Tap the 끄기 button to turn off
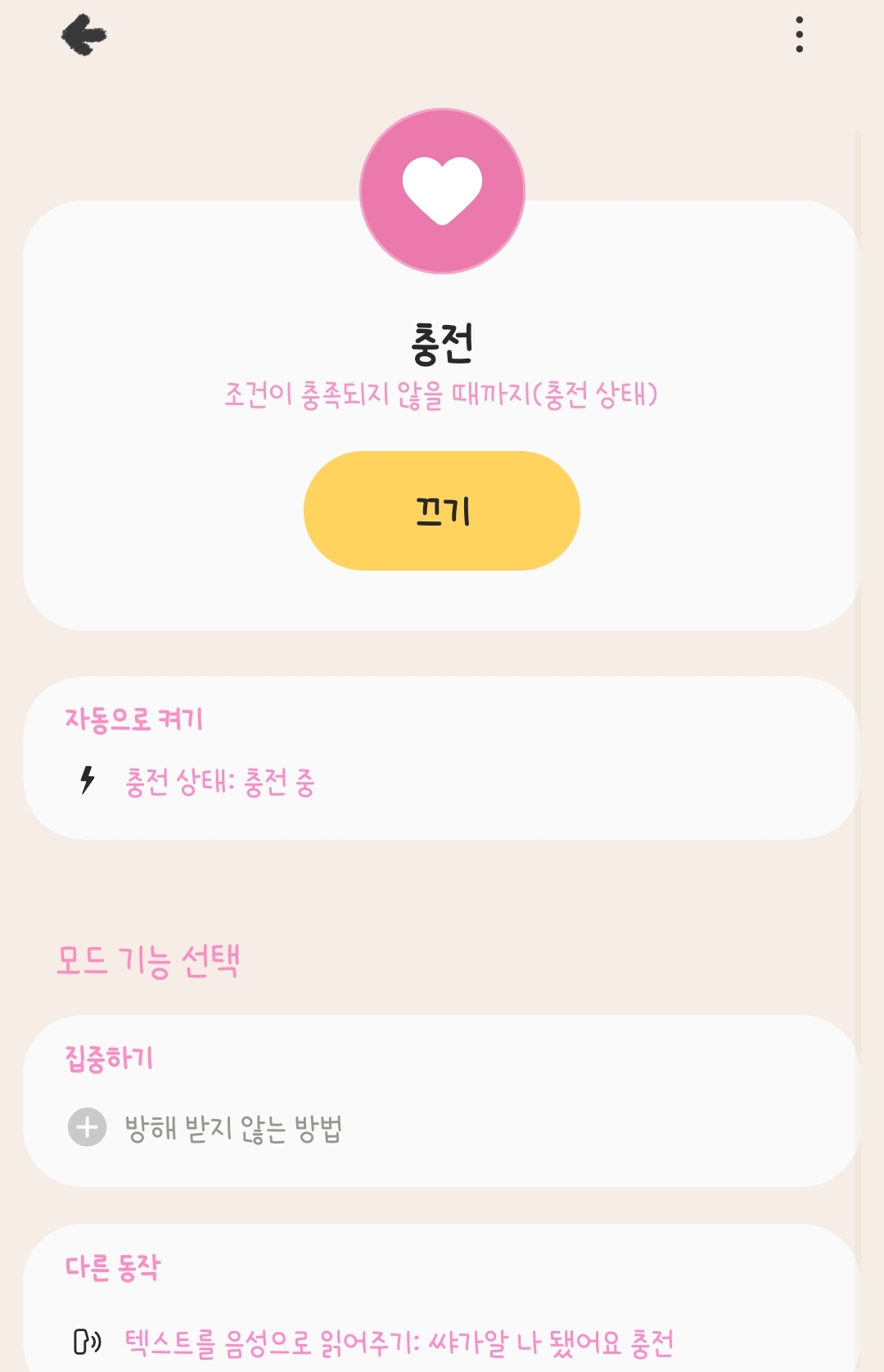 click(442, 511)
